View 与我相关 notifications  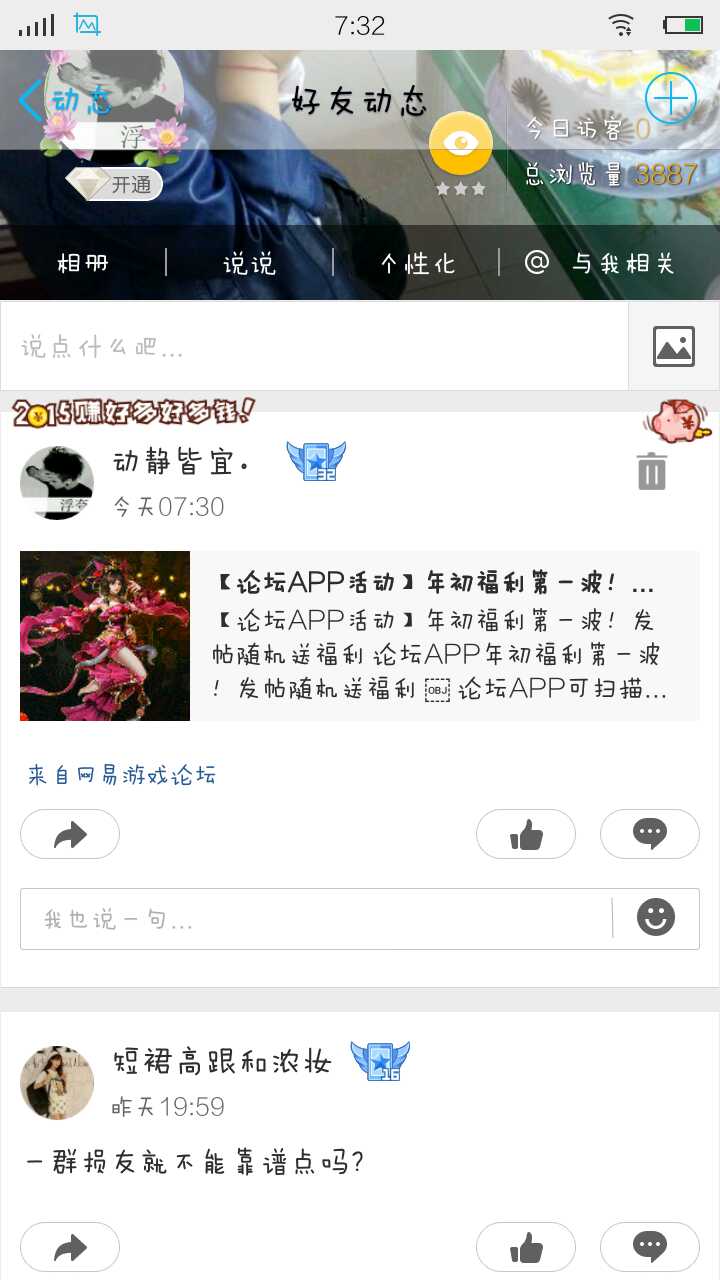pyautogui.click(x=601, y=263)
